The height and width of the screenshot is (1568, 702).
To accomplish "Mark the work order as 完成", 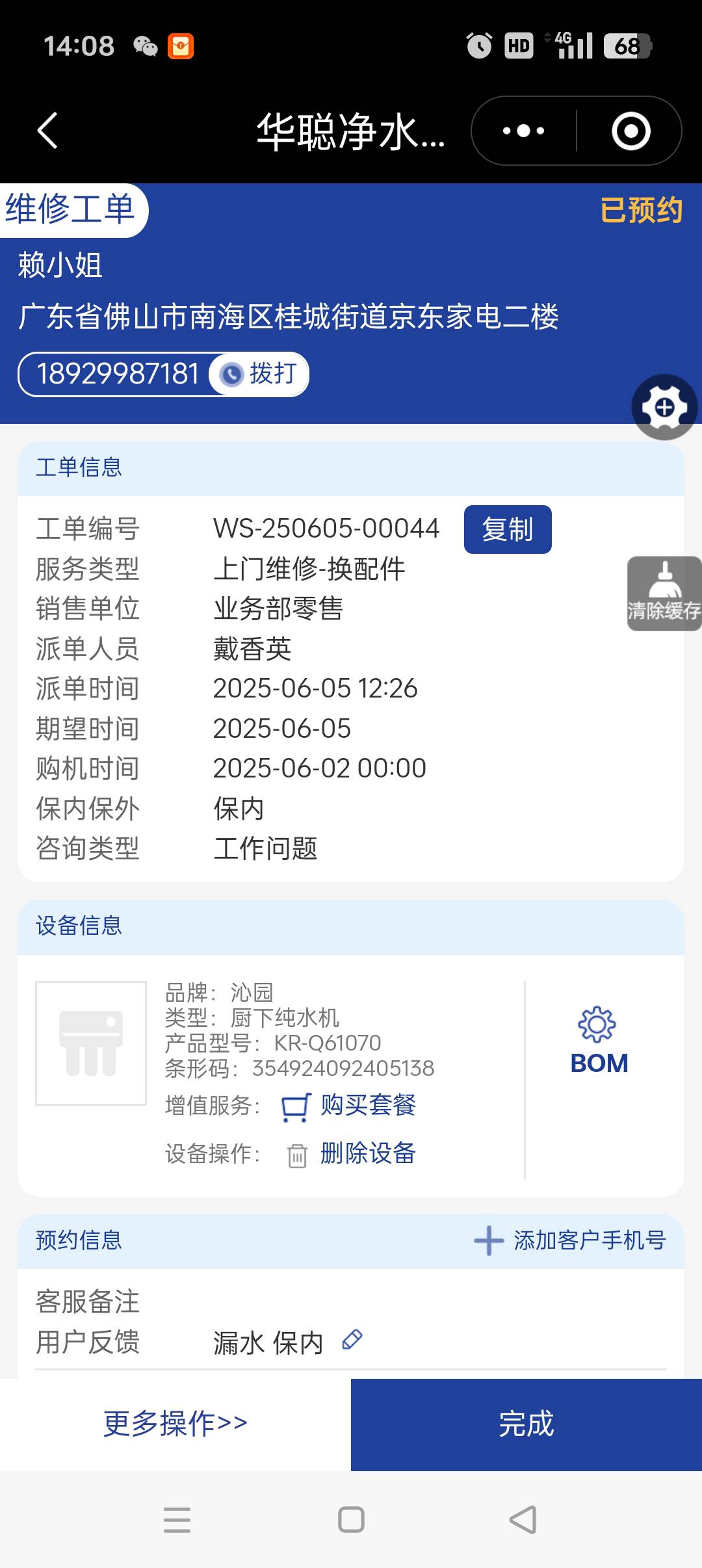I will [526, 1424].
